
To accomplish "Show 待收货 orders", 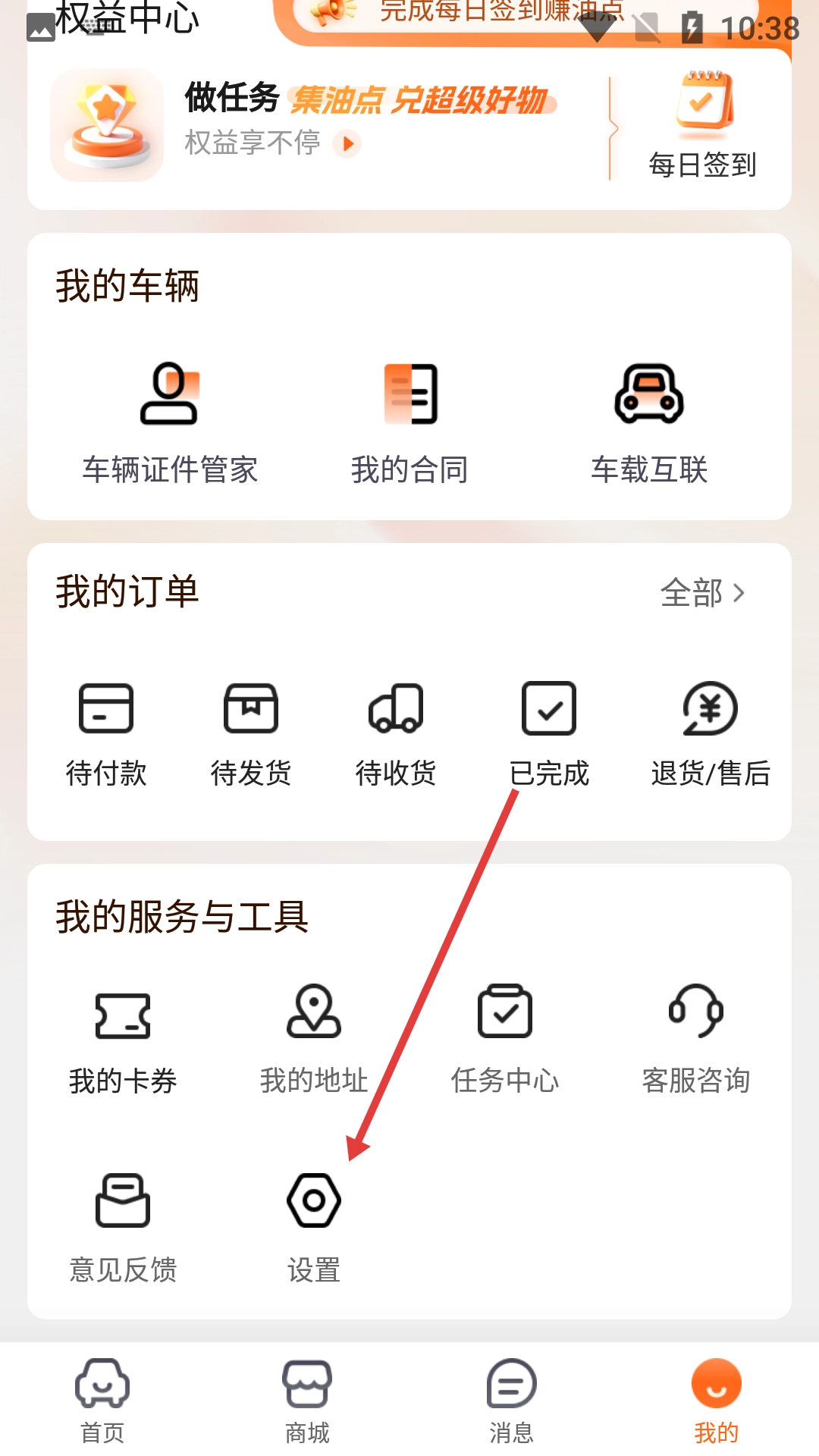I will coord(396,733).
